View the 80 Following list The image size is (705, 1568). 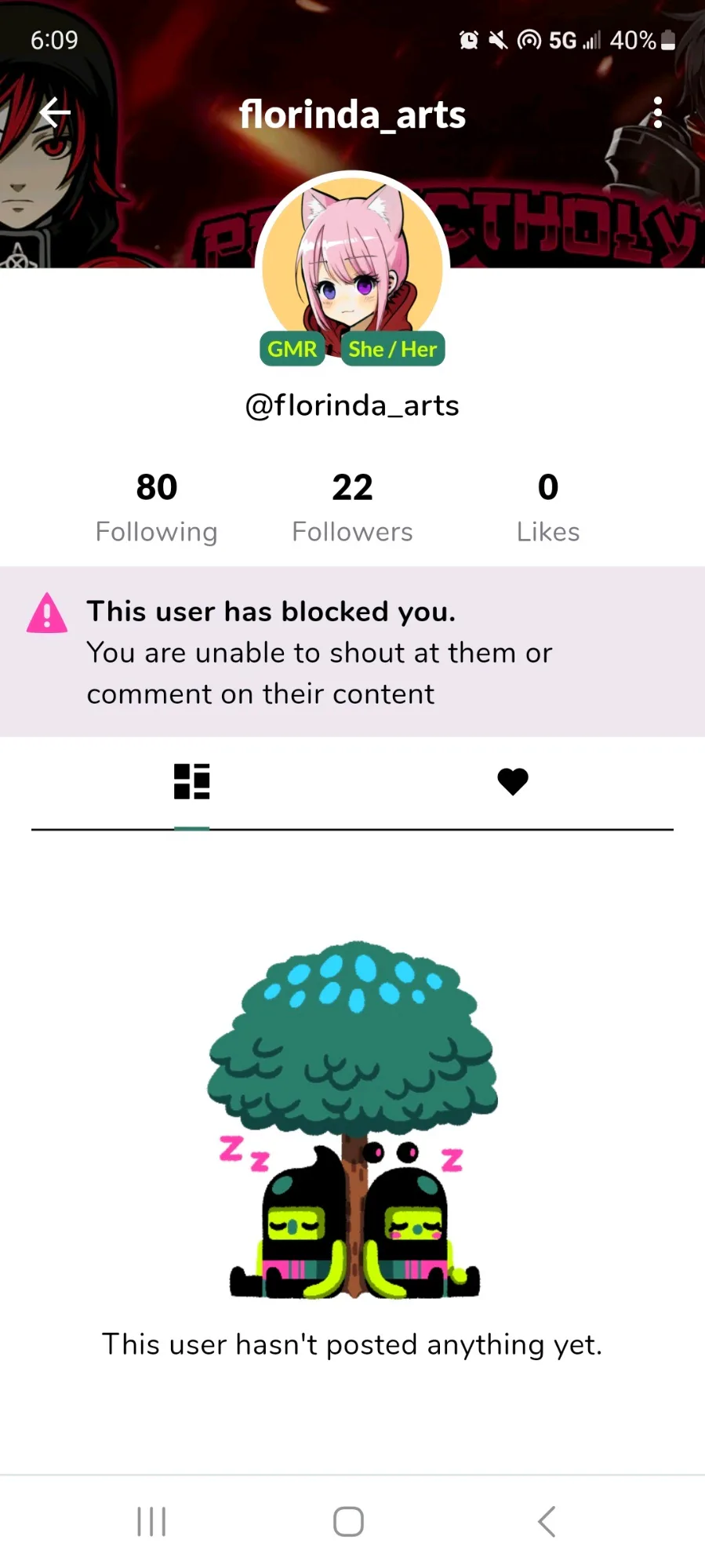point(156,507)
